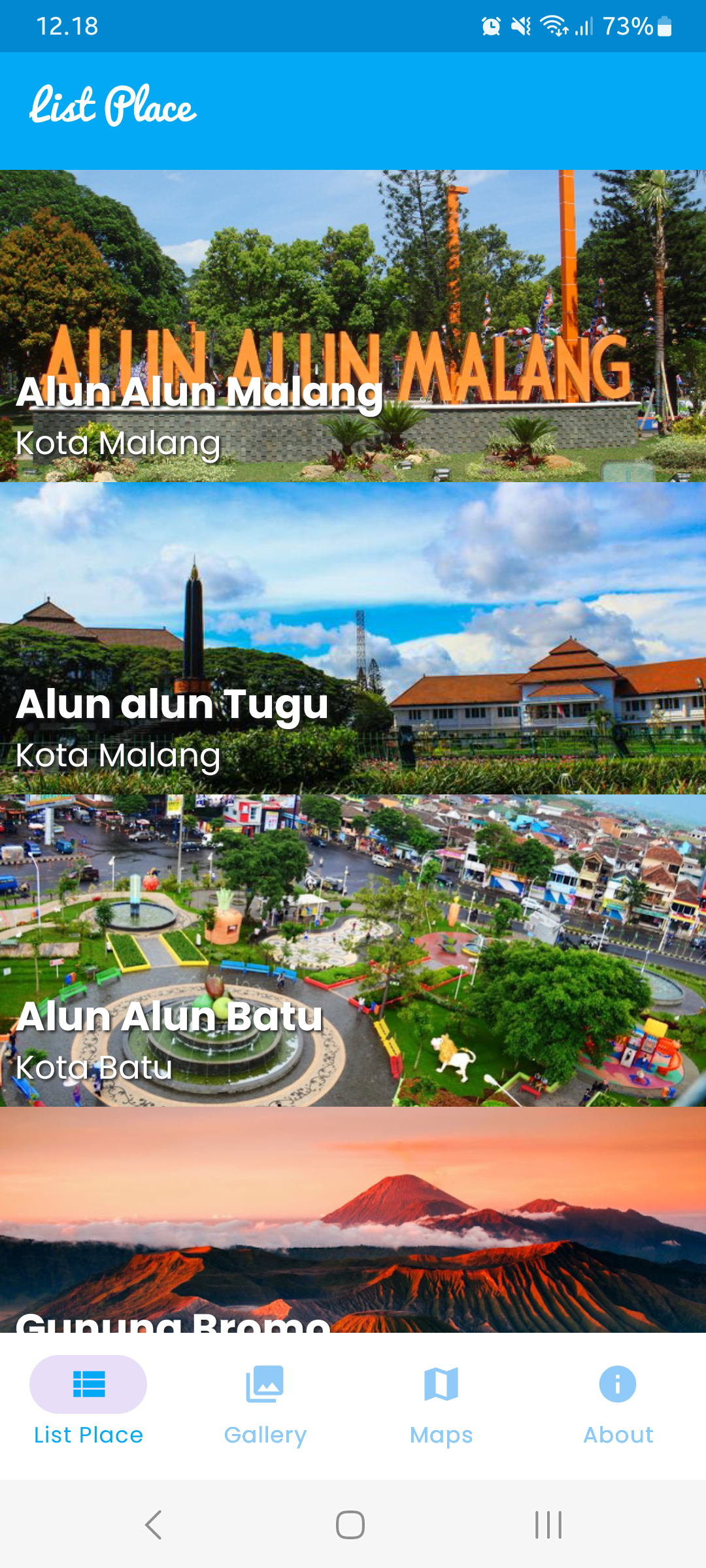Viewport: 706px width, 1568px height.
Task: Go to the home screen
Action: coord(350,1525)
